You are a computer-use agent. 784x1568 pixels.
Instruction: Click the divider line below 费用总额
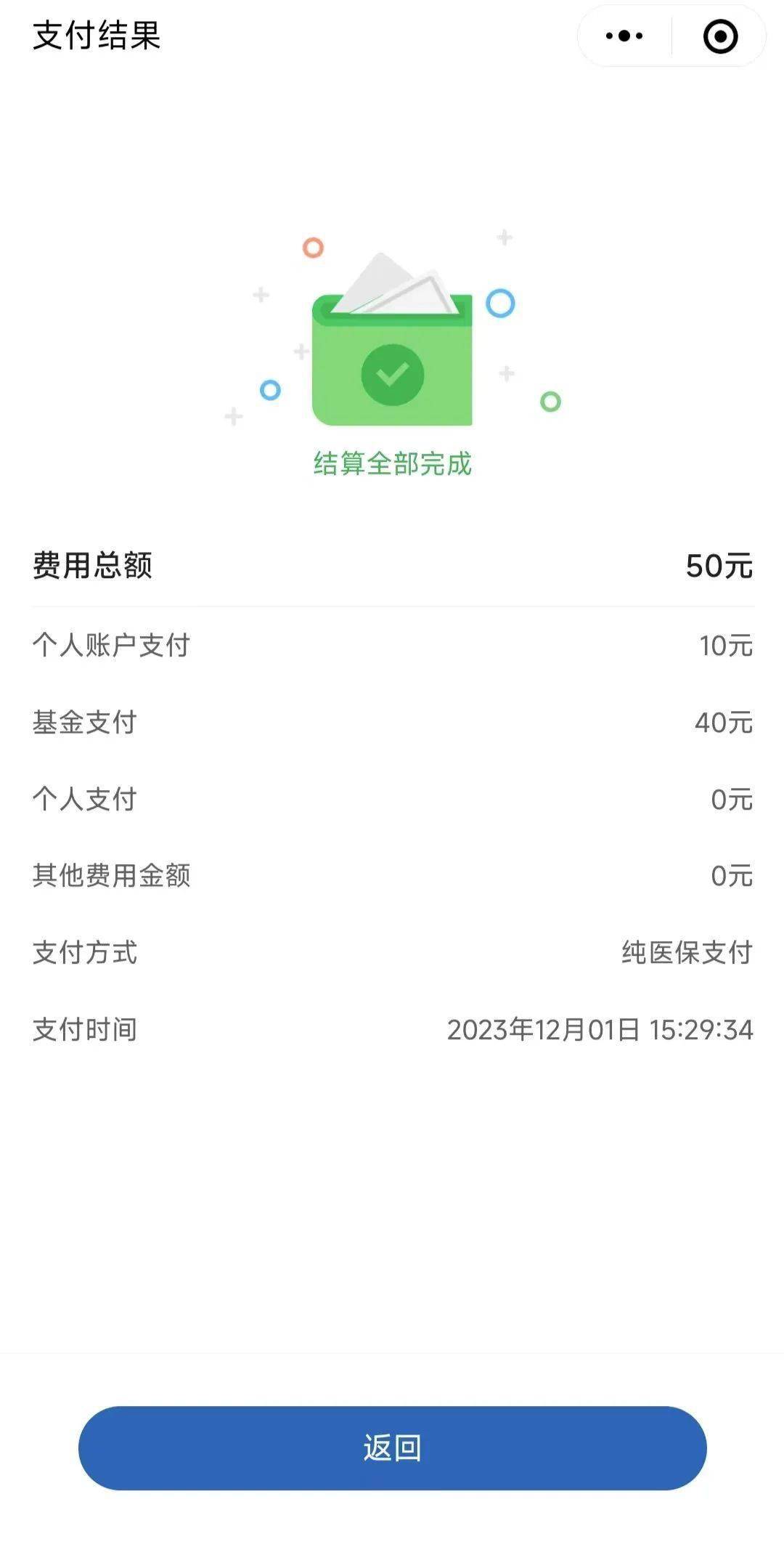(x=392, y=605)
